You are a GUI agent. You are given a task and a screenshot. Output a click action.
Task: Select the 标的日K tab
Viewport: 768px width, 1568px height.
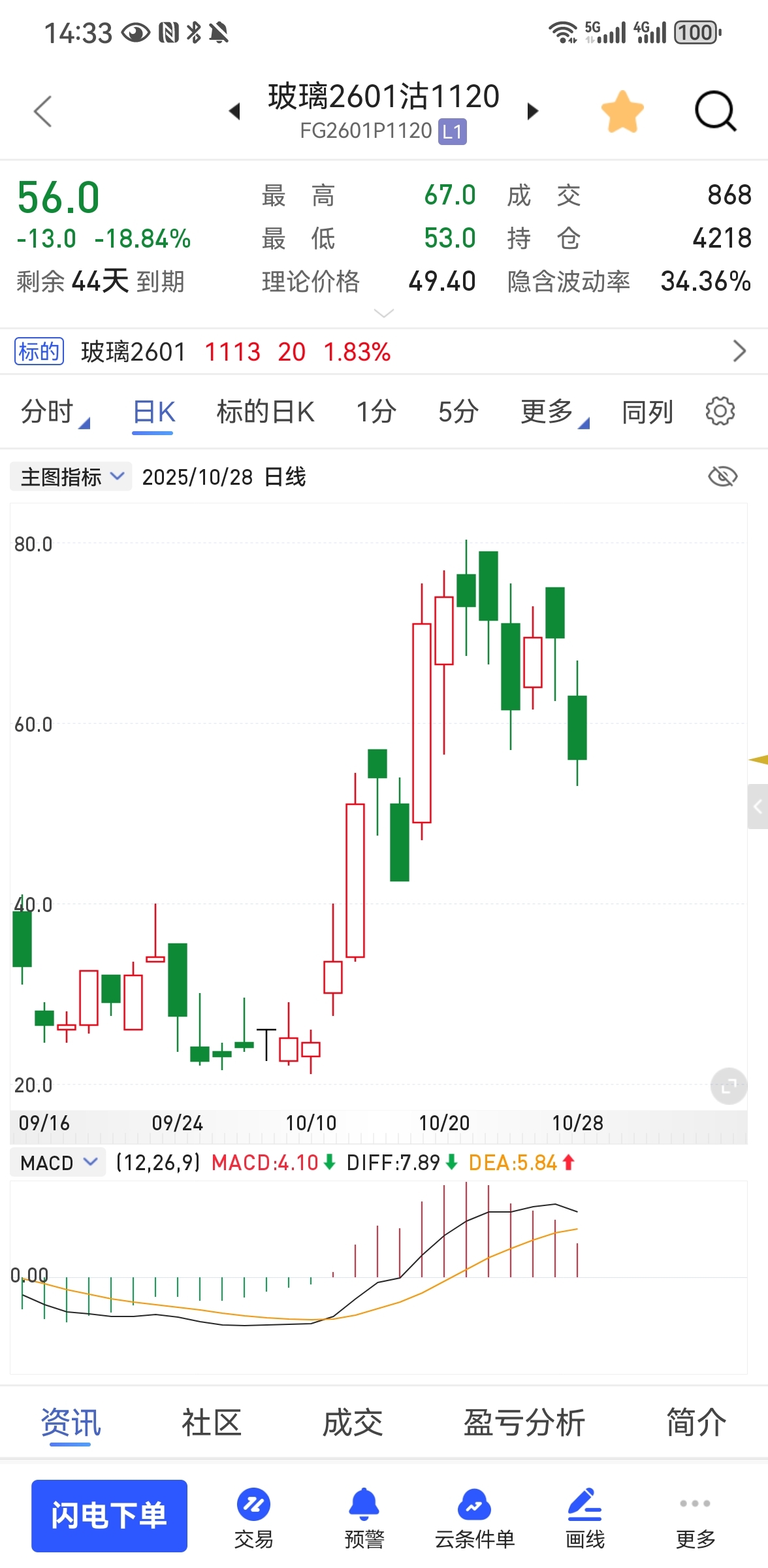265,412
